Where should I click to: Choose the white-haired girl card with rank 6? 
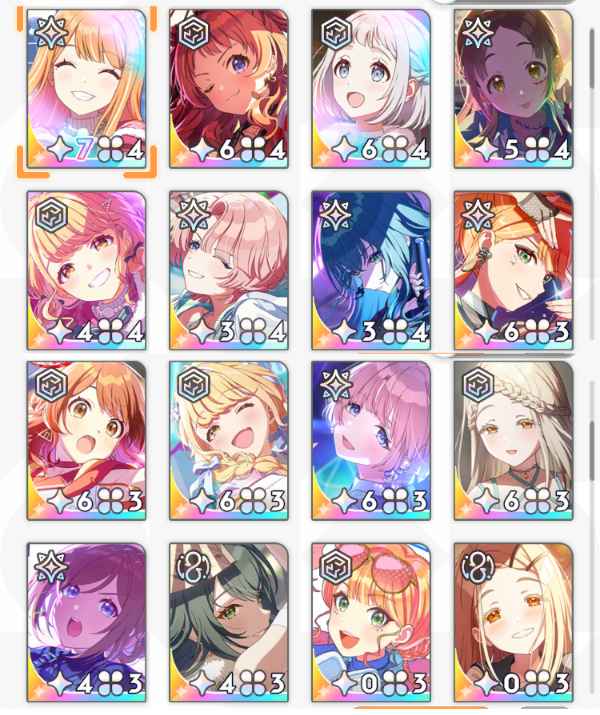click(x=371, y=89)
